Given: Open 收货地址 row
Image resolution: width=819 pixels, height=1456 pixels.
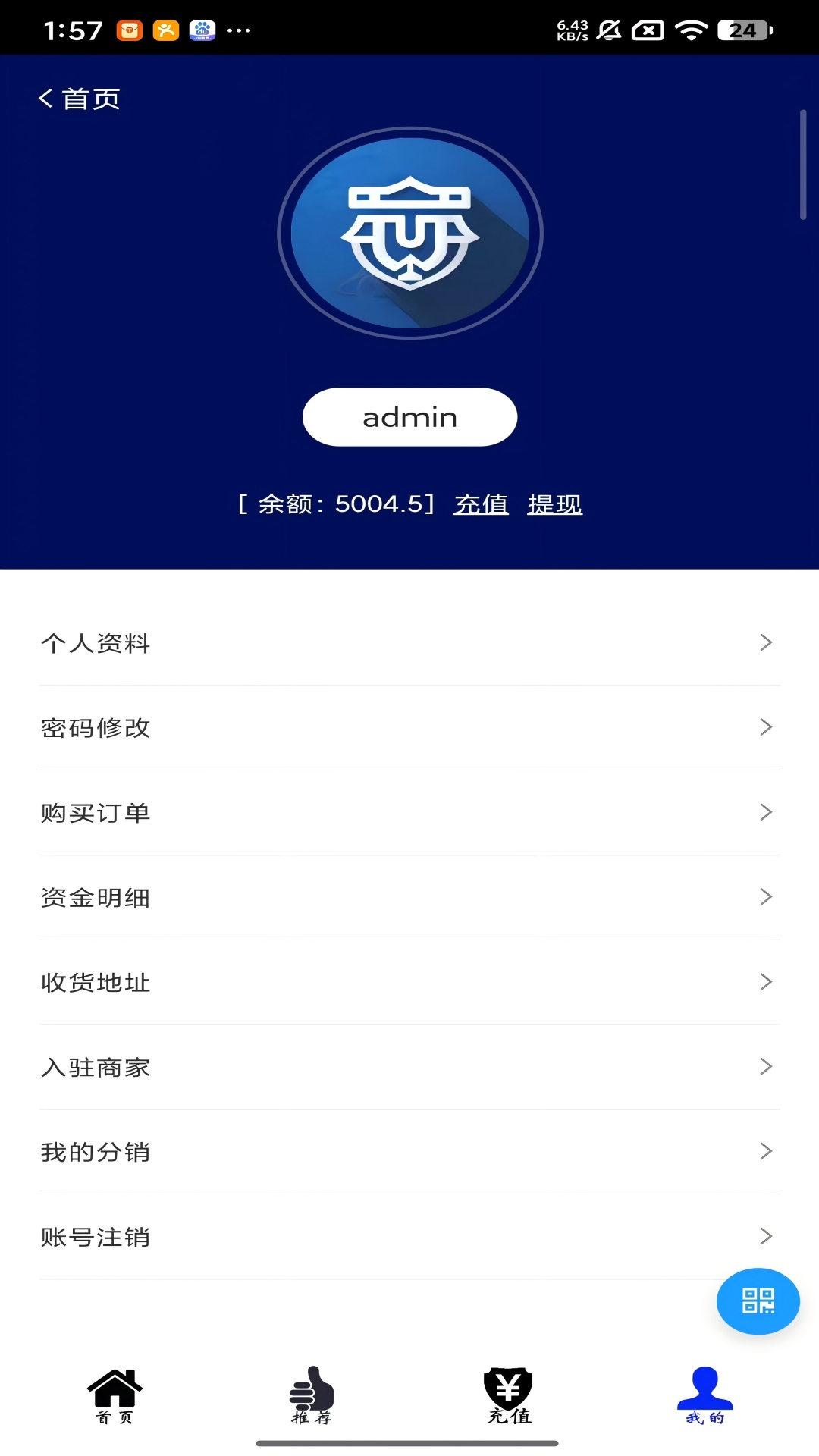Looking at the screenshot, I should pyautogui.click(x=409, y=983).
